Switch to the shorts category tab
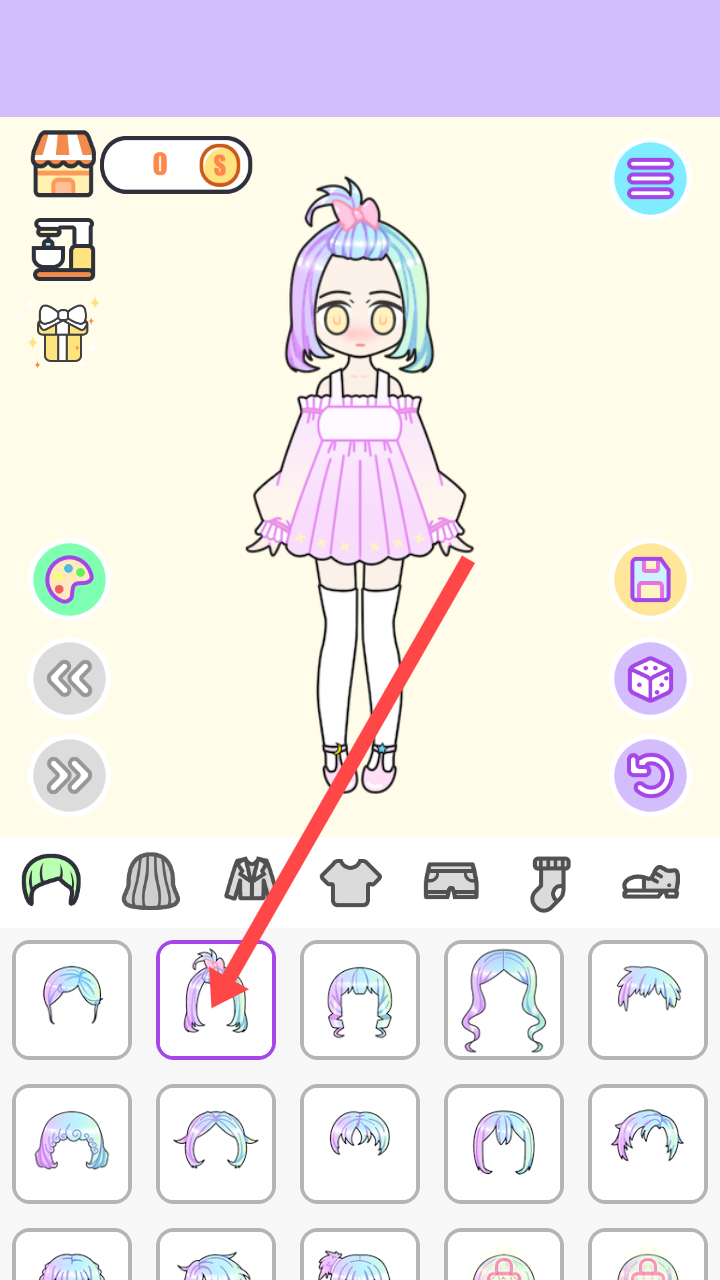Viewport: 720px width, 1280px height. pyautogui.click(x=451, y=881)
